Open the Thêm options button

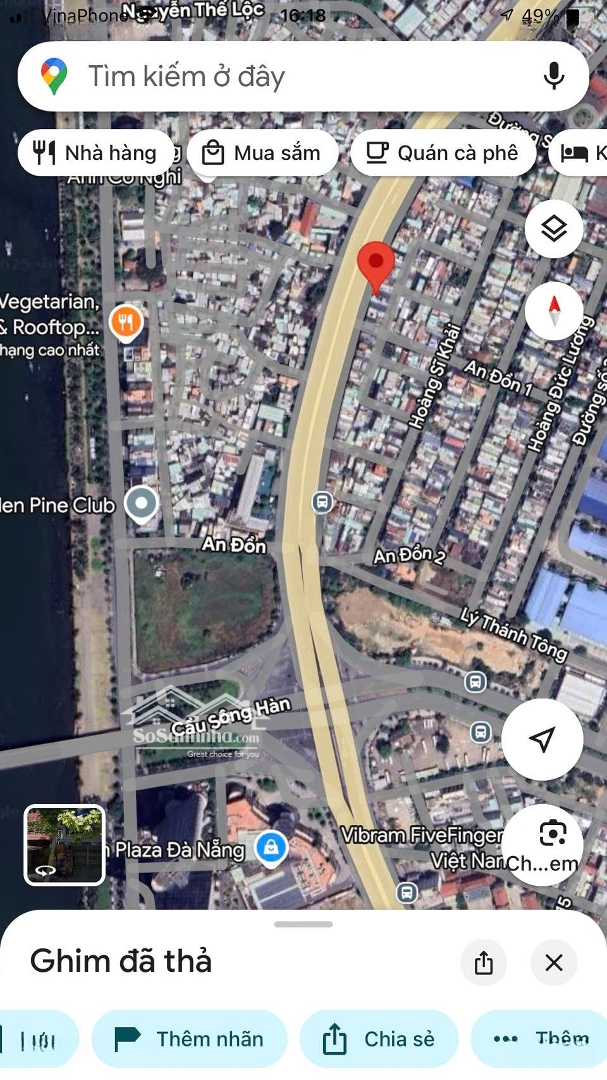pos(540,1039)
